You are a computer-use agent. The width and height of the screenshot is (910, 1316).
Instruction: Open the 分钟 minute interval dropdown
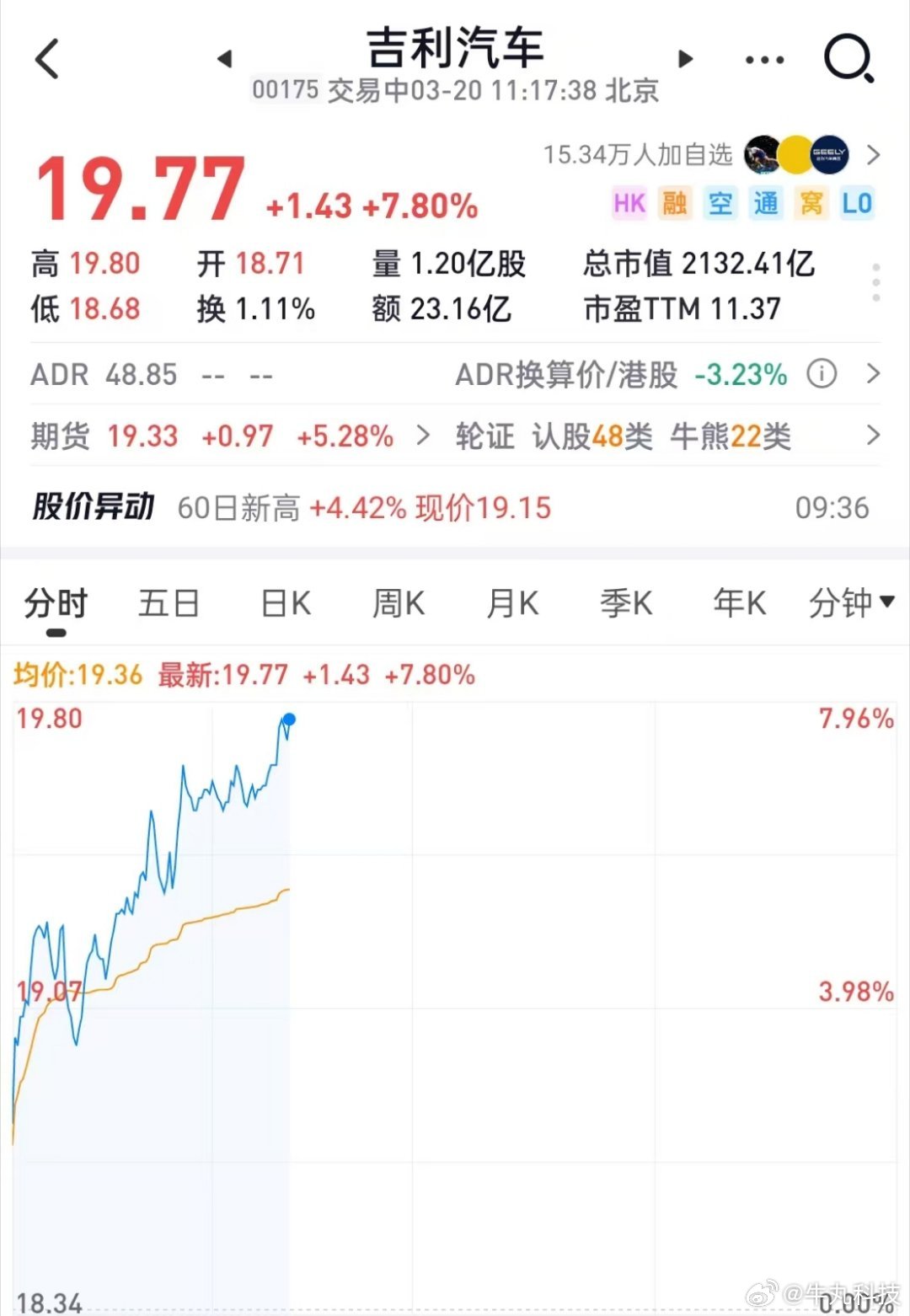pyautogui.click(x=851, y=602)
